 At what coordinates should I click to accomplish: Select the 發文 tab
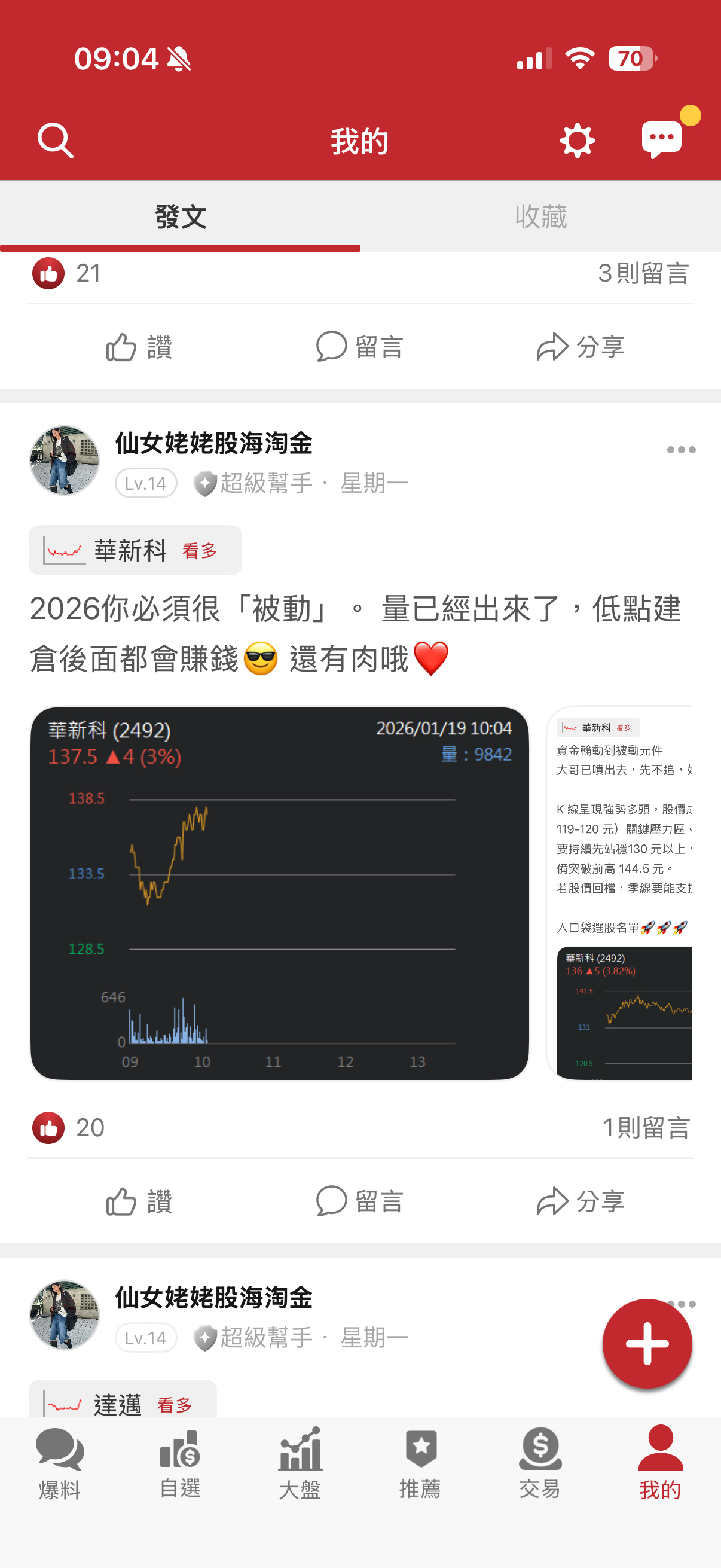click(x=180, y=216)
